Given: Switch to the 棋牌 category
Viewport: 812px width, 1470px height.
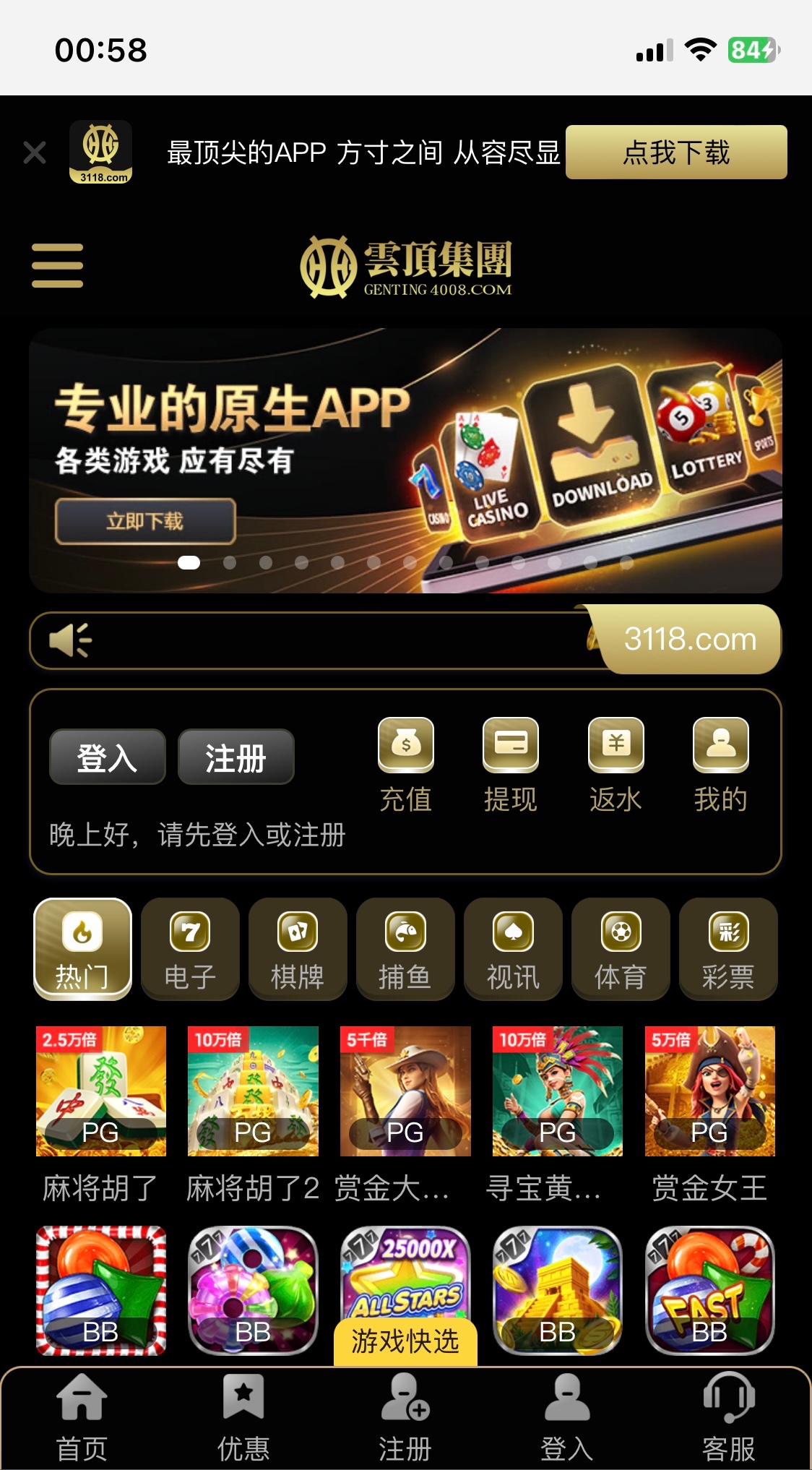Looking at the screenshot, I should click(x=298, y=949).
